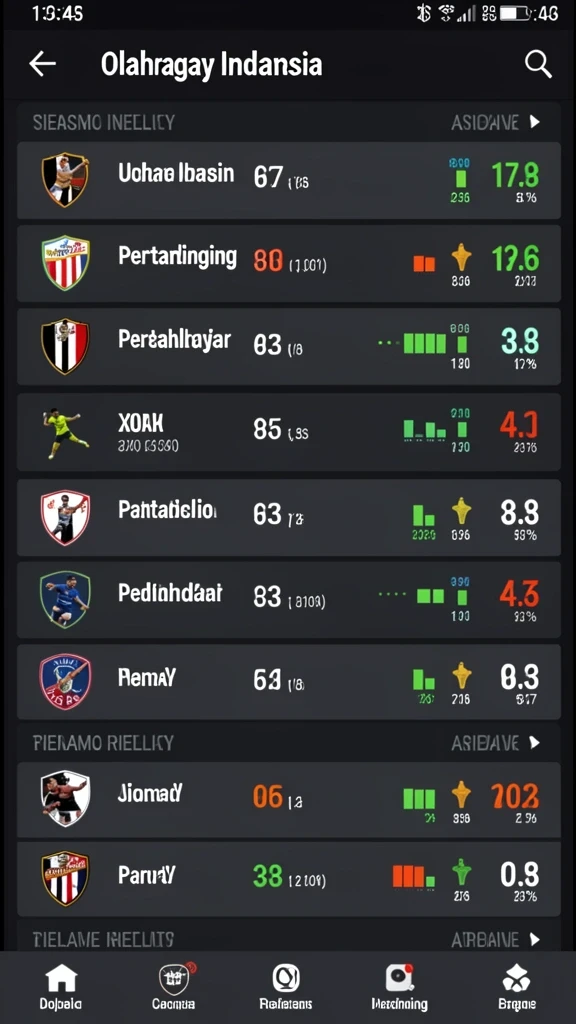Open the Pedinhdaar team row
The height and width of the screenshot is (1024, 576).
289,600
